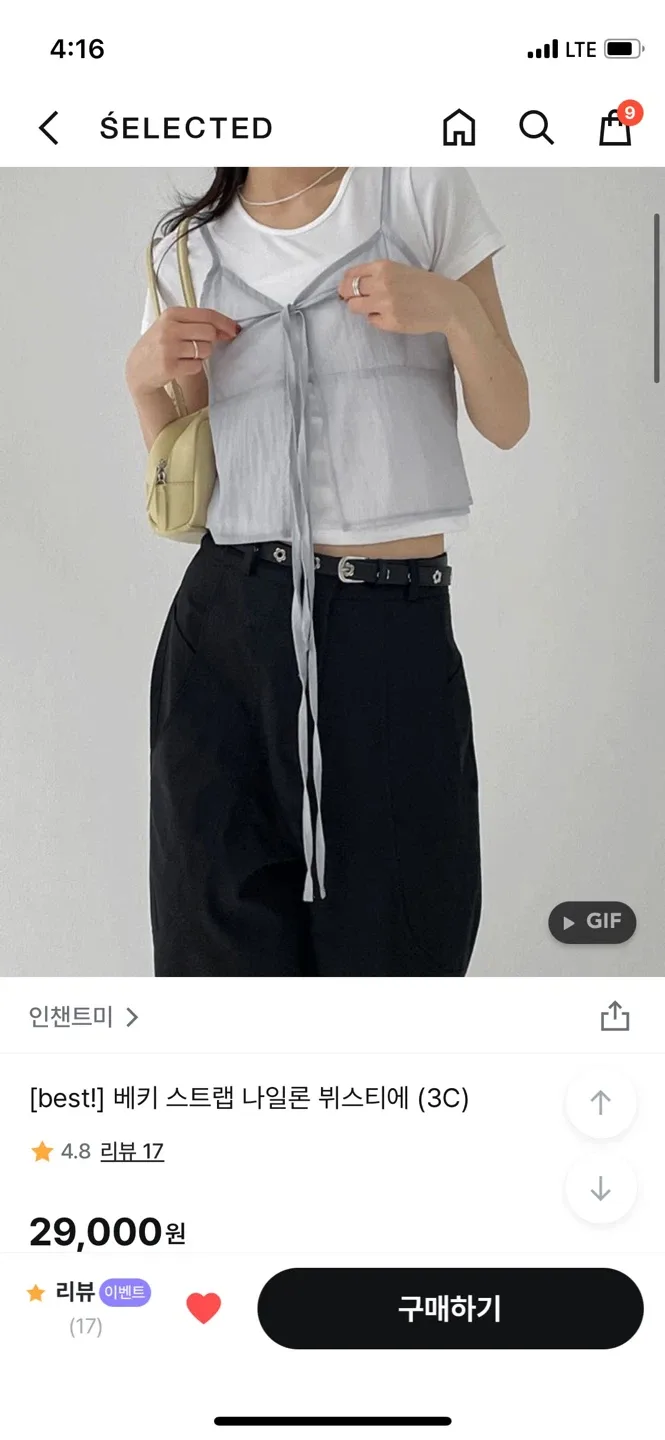665x1440 pixels.
Task: Go back using the arrow icon
Action: point(48,128)
